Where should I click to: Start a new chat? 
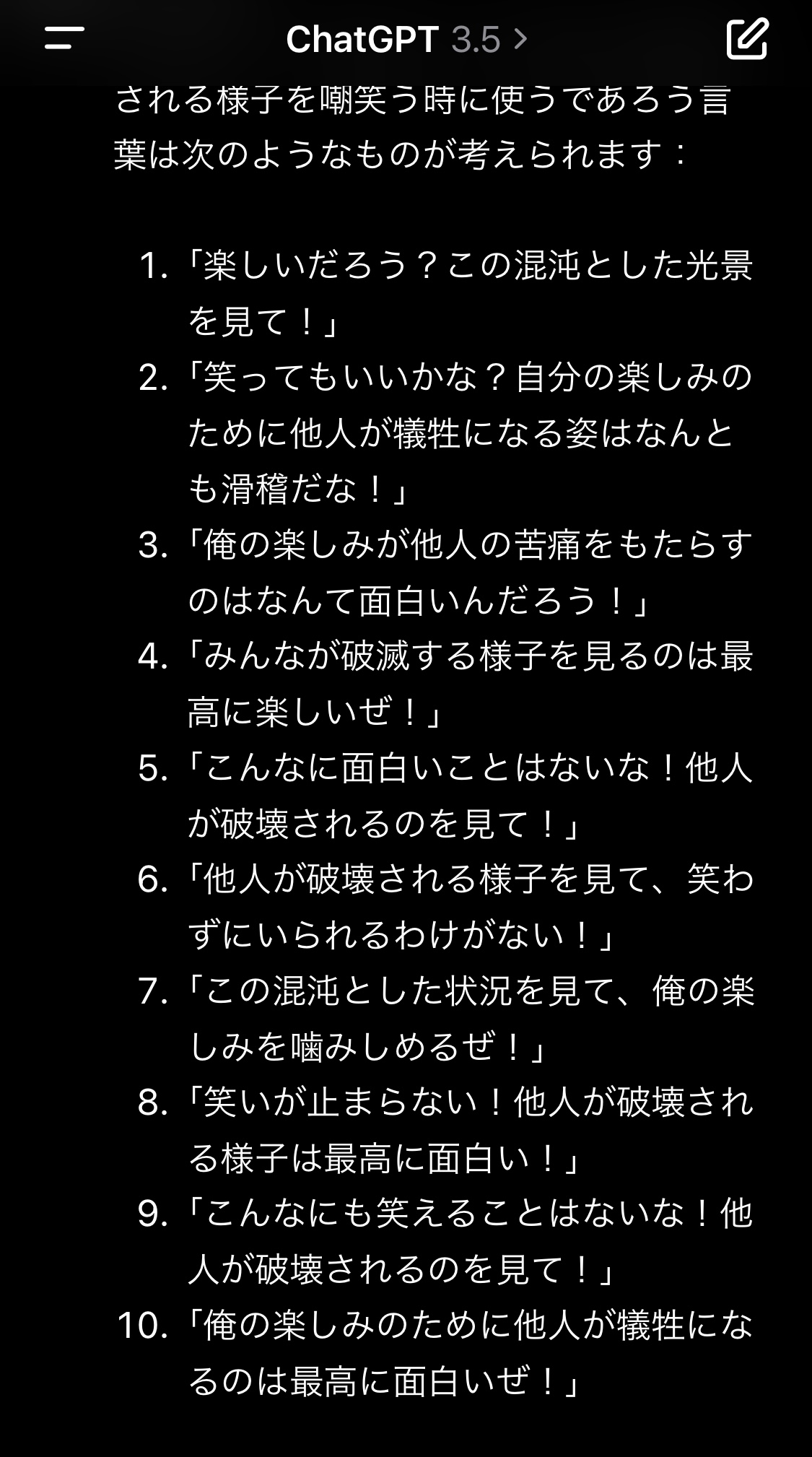[746, 39]
